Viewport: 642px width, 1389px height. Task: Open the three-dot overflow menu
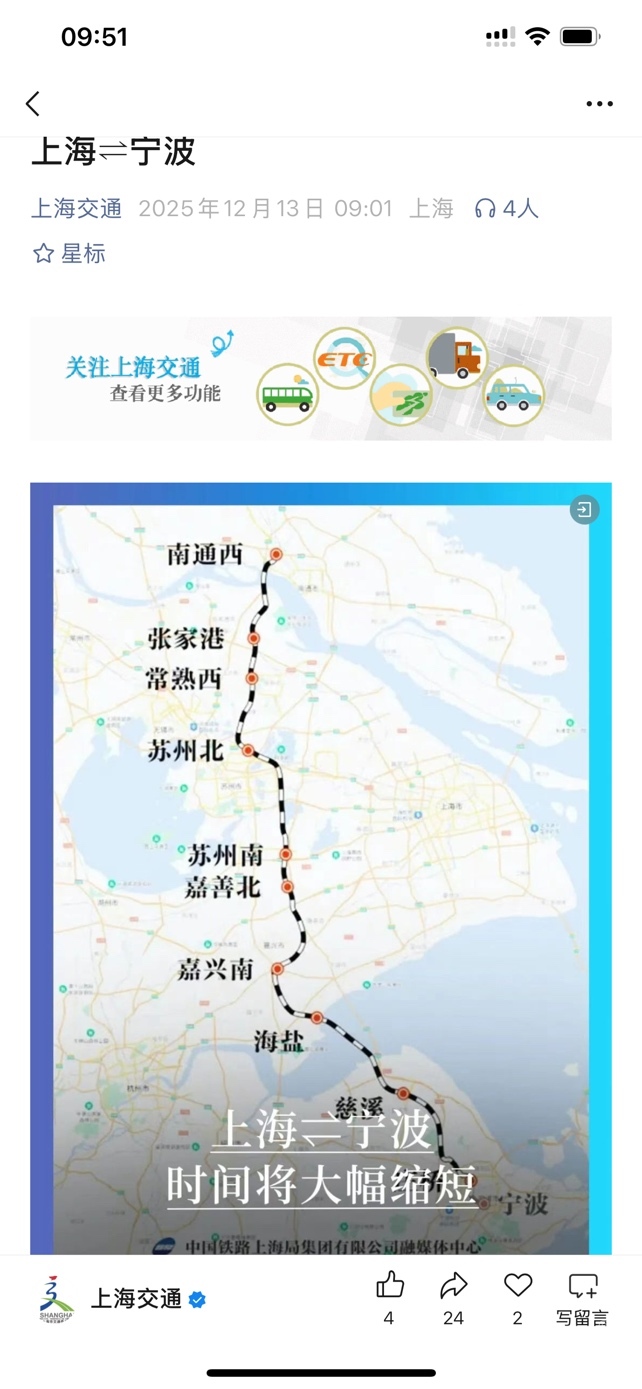pyautogui.click(x=599, y=104)
